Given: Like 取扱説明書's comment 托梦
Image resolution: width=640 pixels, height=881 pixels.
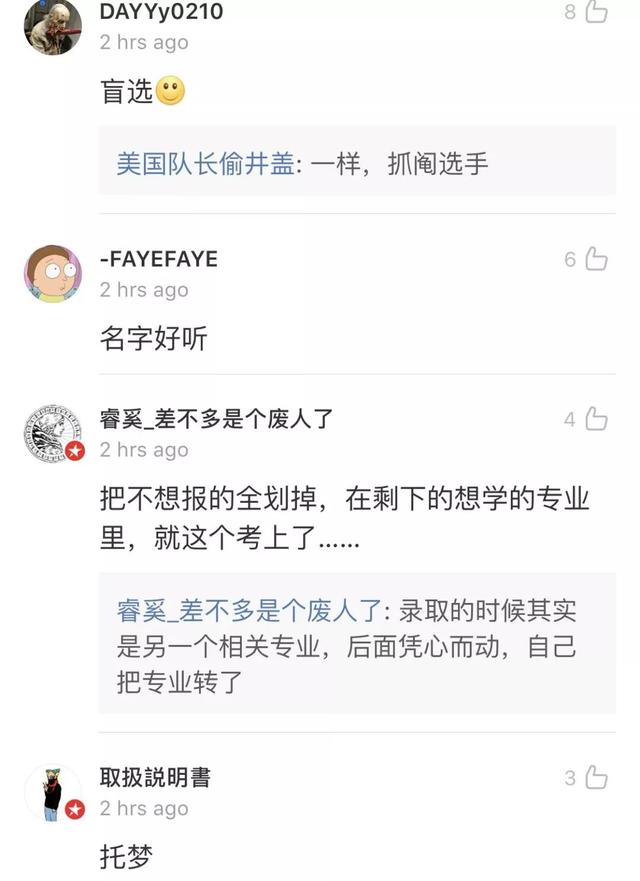Looking at the screenshot, I should pos(596,778).
